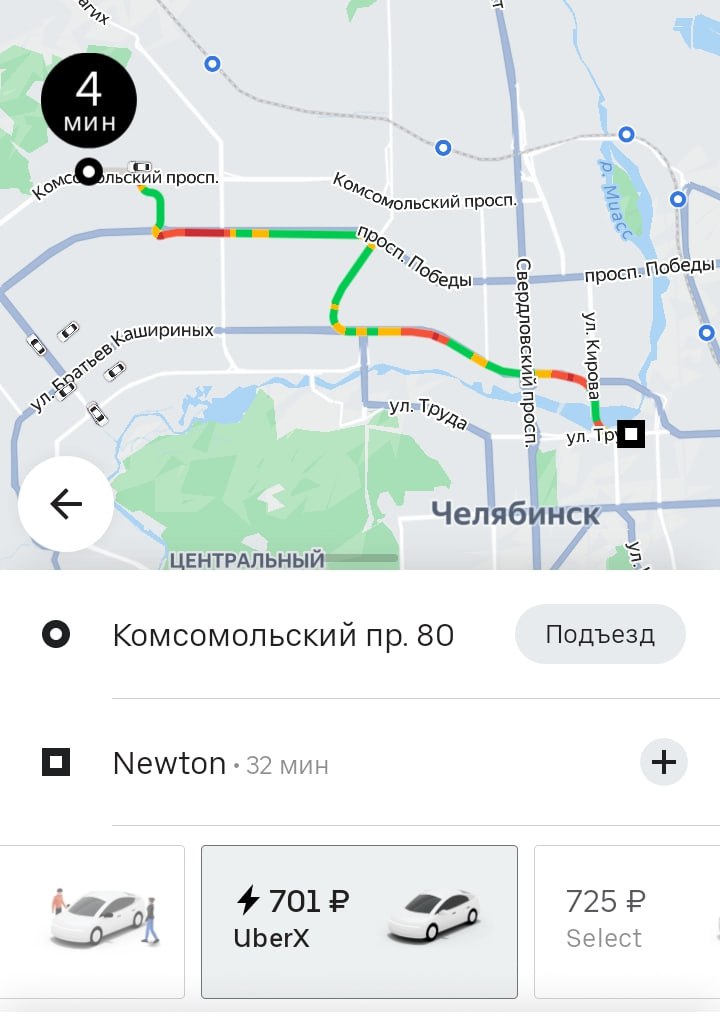The width and height of the screenshot is (720, 1033).
Task: Choose the Select ride for 725 ₽
Action: (x=626, y=921)
